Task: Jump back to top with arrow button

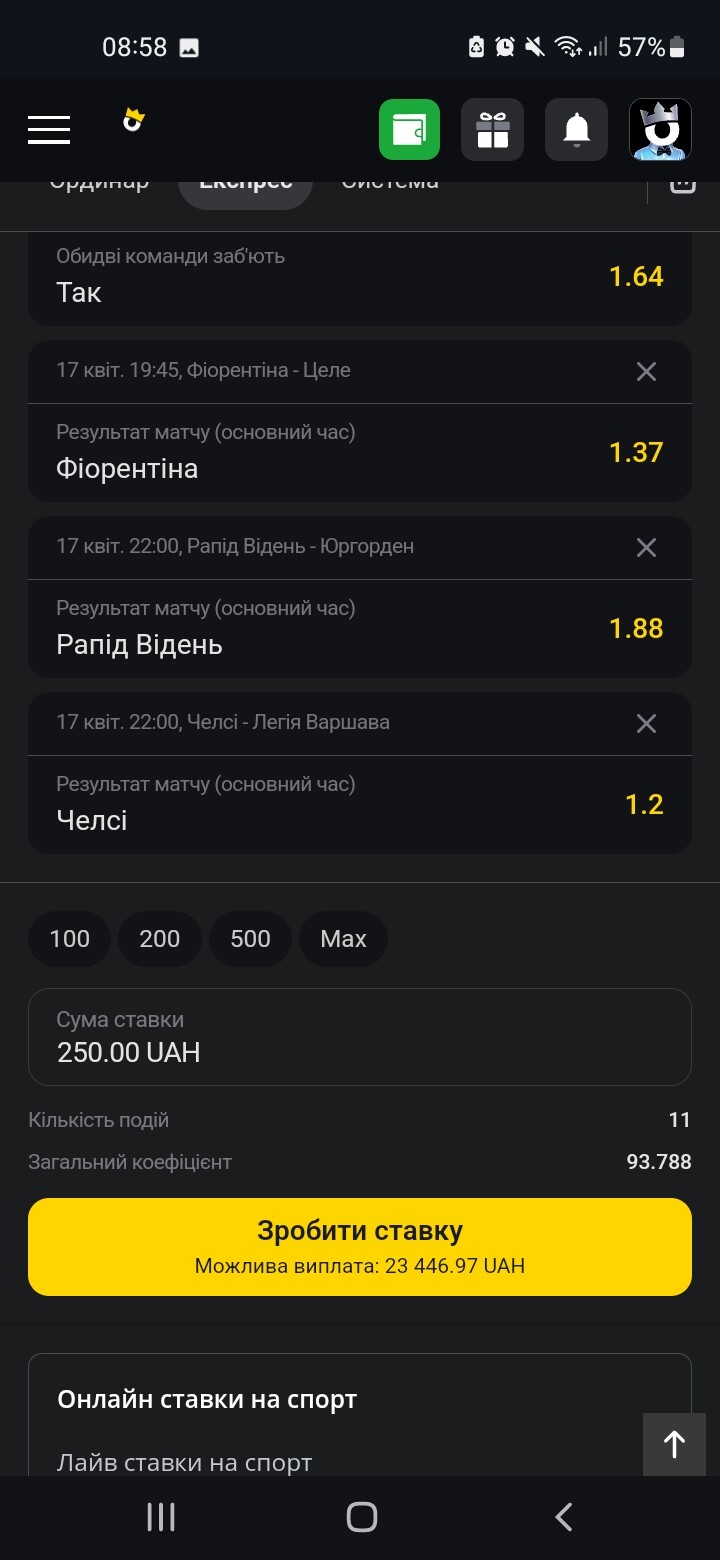Action: tap(675, 1444)
